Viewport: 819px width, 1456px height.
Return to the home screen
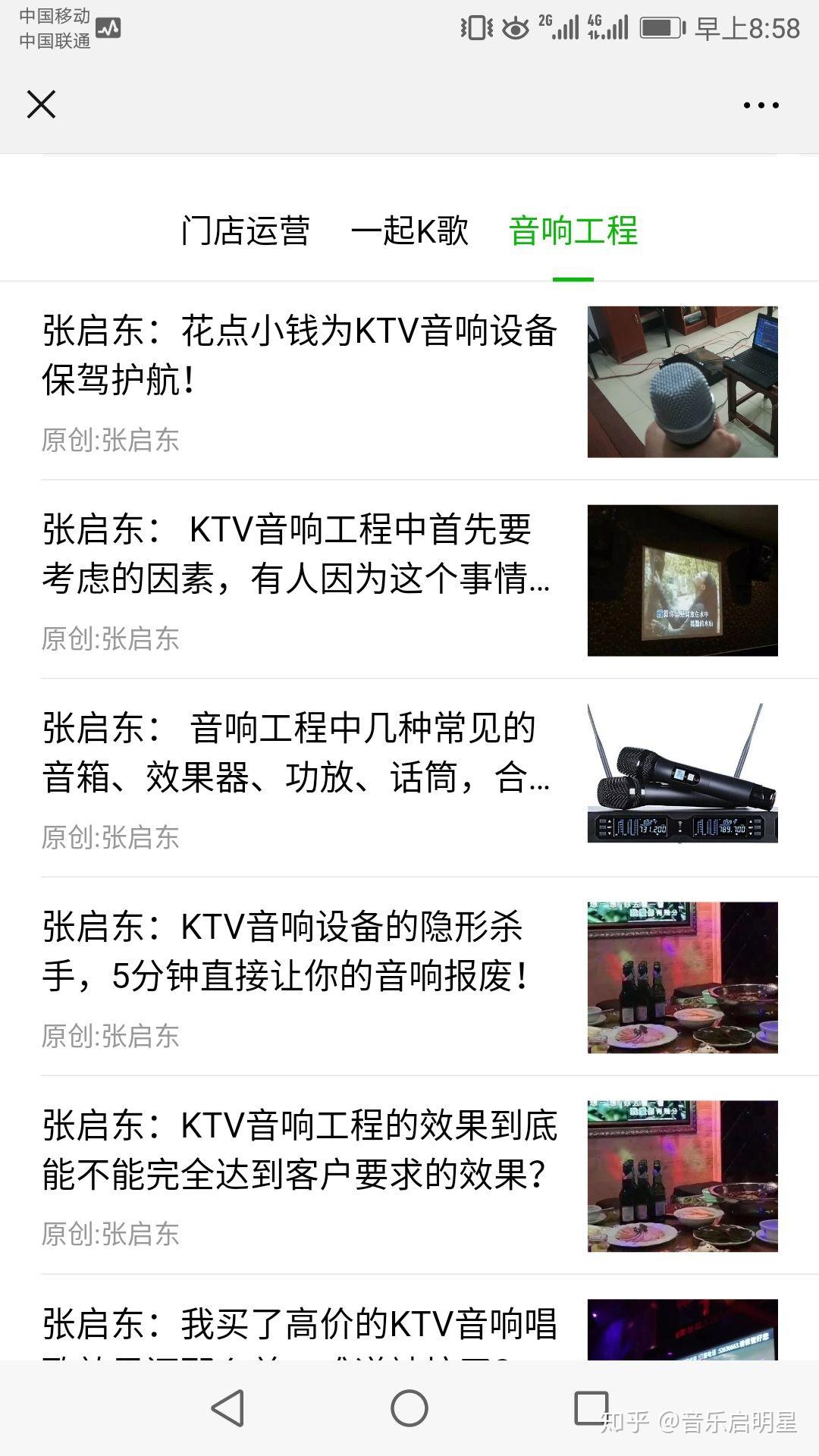coord(409,1408)
